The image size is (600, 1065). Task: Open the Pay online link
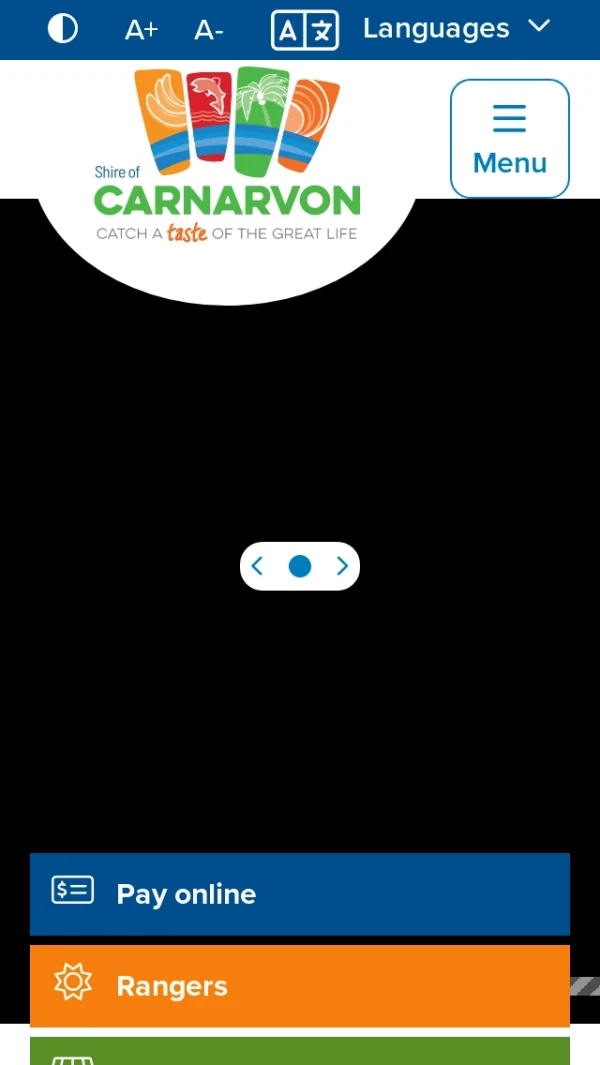pos(300,893)
